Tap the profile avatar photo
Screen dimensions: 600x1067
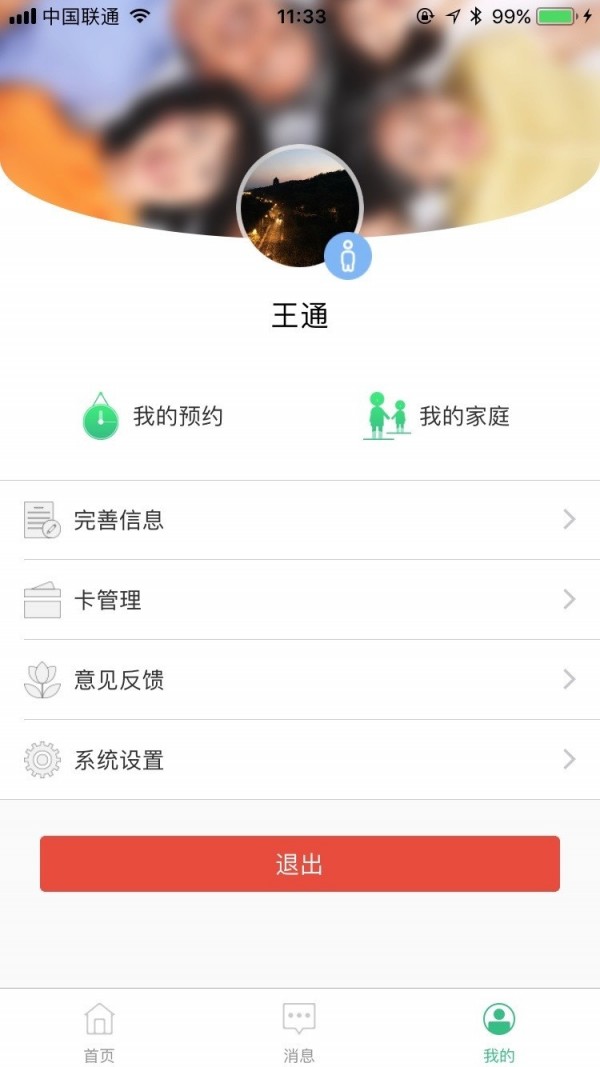tap(299, 208)
